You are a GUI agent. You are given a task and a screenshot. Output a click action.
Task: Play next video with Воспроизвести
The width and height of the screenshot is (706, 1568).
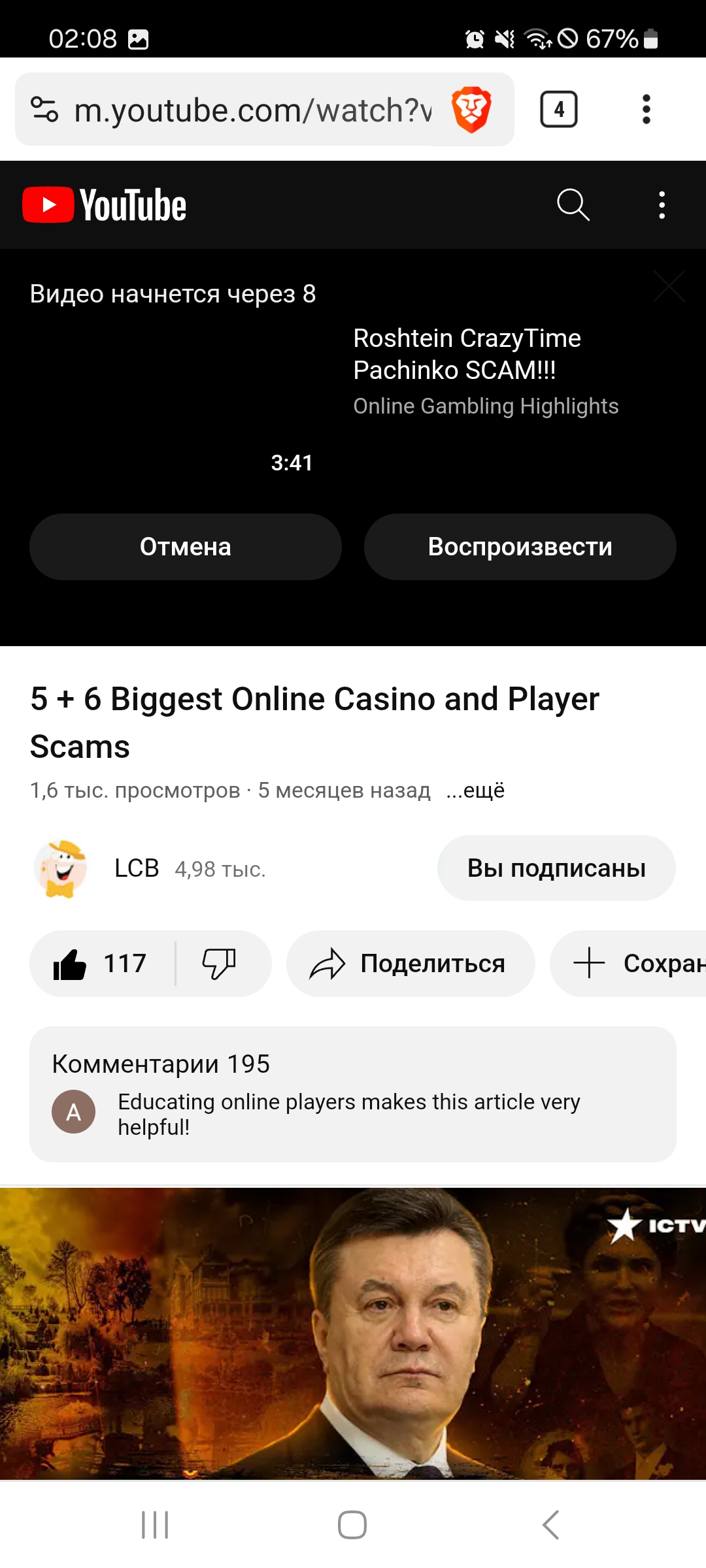click(520, 547)
